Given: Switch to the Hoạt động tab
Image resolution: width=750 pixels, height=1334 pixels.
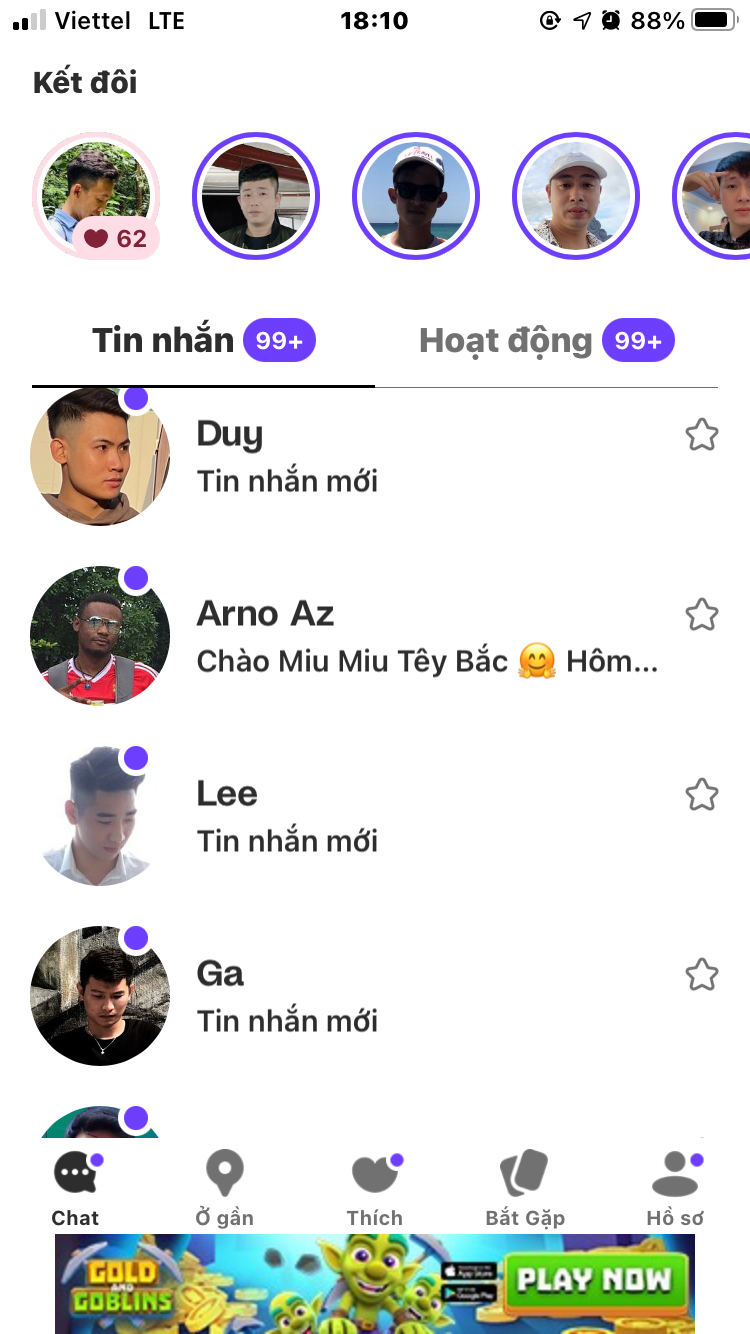Looking at the screenshot, I should tap(546, 342).
